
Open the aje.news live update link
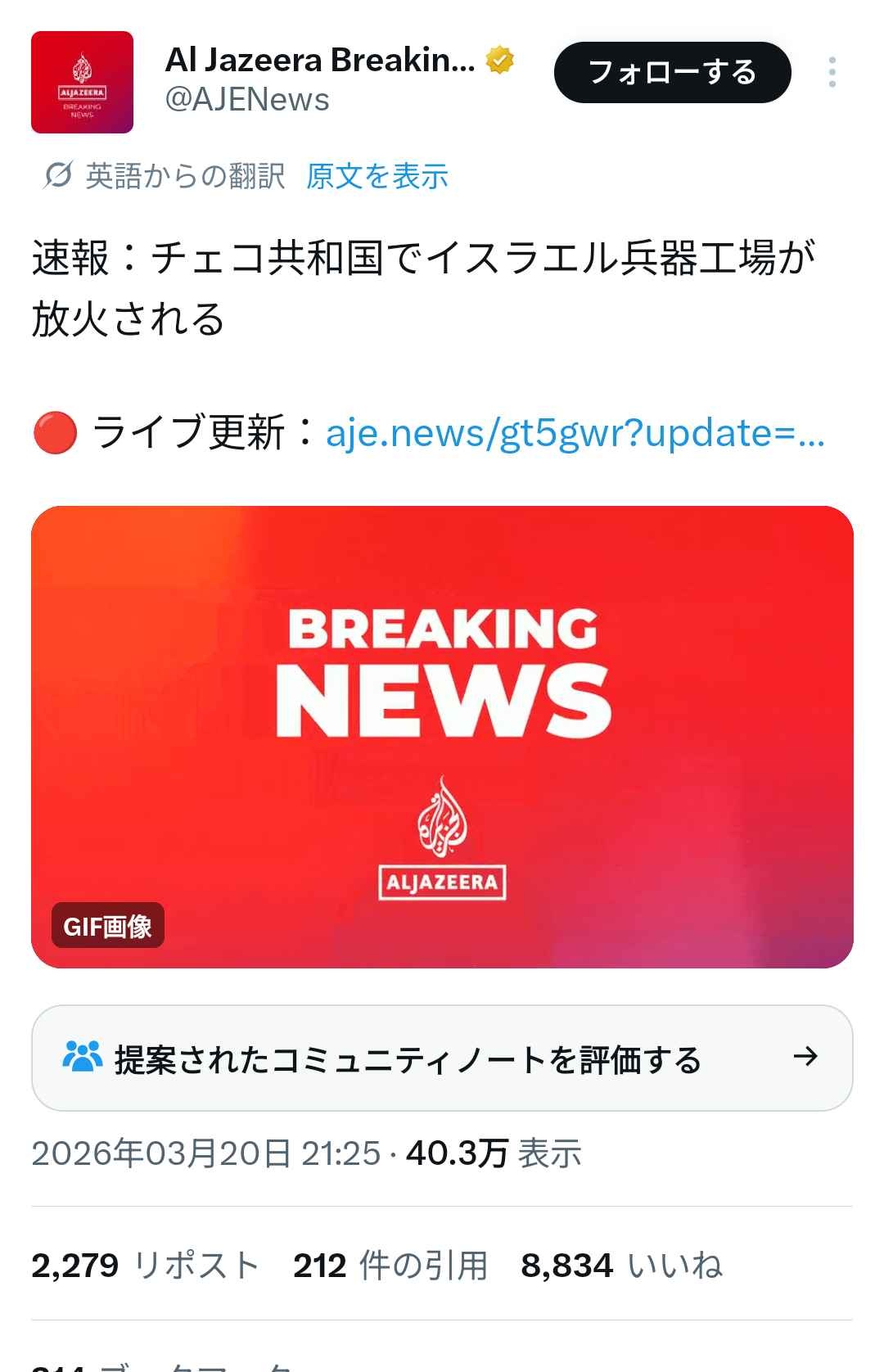575,433
